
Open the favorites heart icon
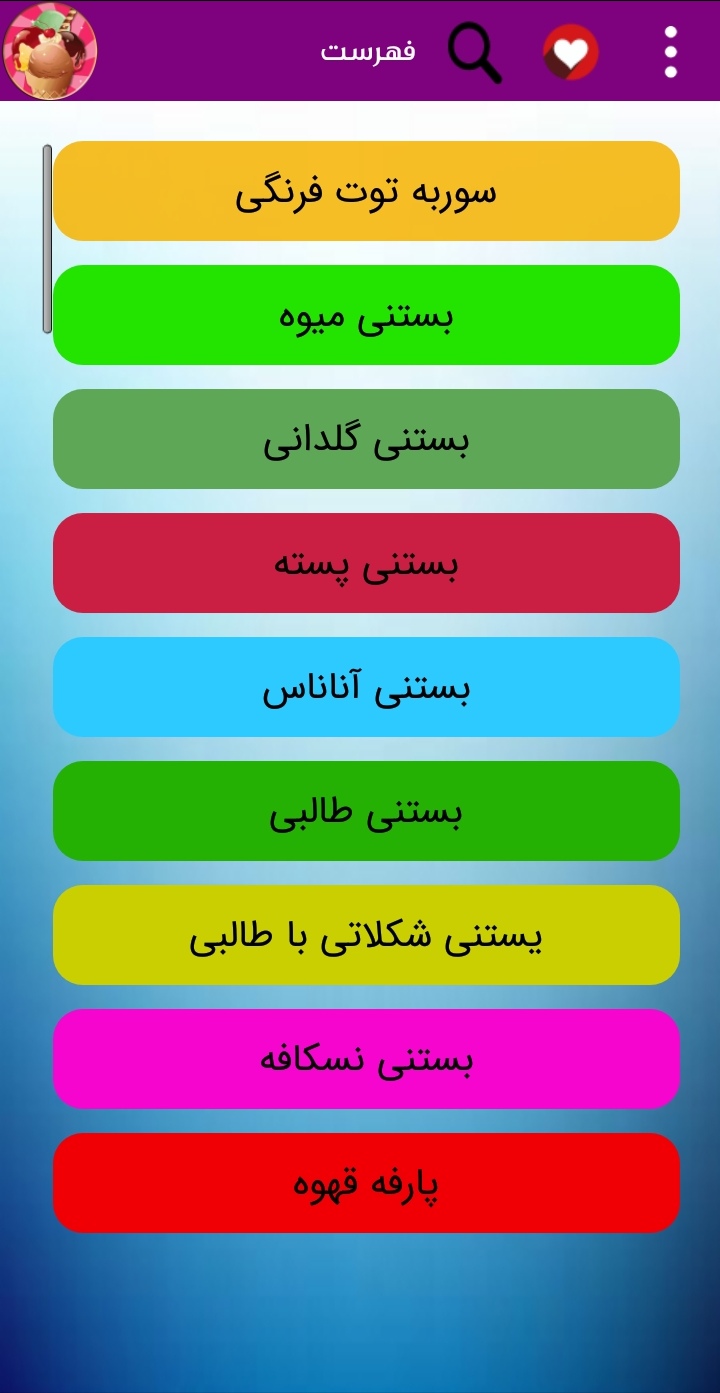[571, 52]
